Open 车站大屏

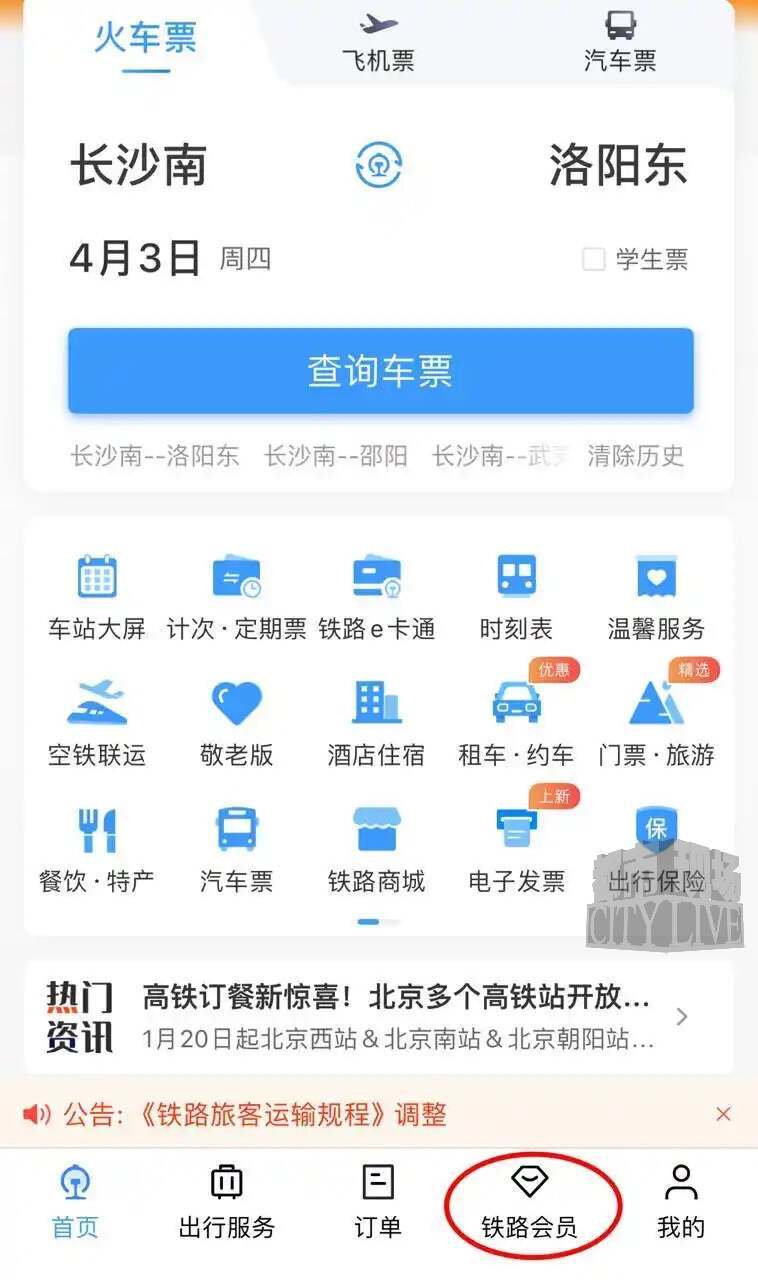97,597
